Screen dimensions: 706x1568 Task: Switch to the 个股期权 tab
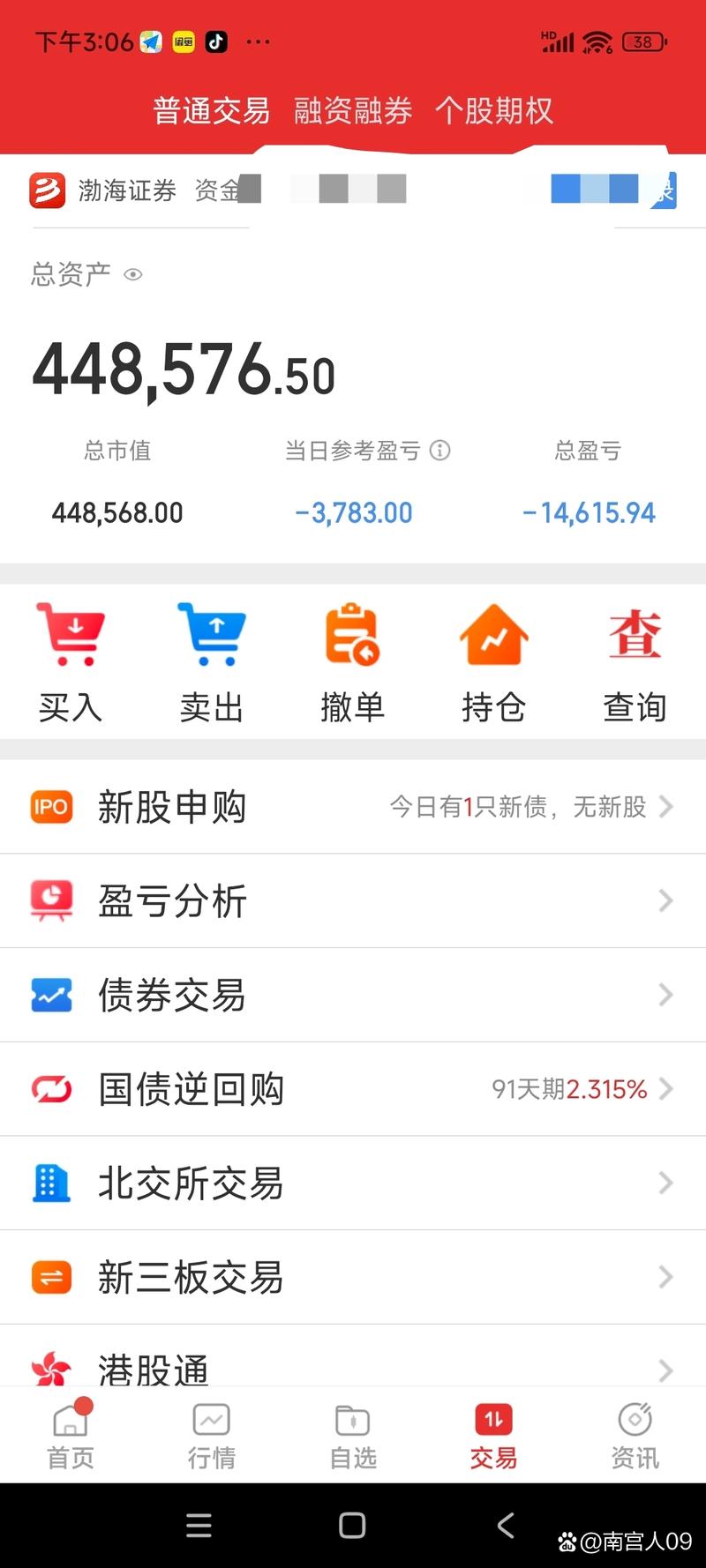[x=494, y=111]
